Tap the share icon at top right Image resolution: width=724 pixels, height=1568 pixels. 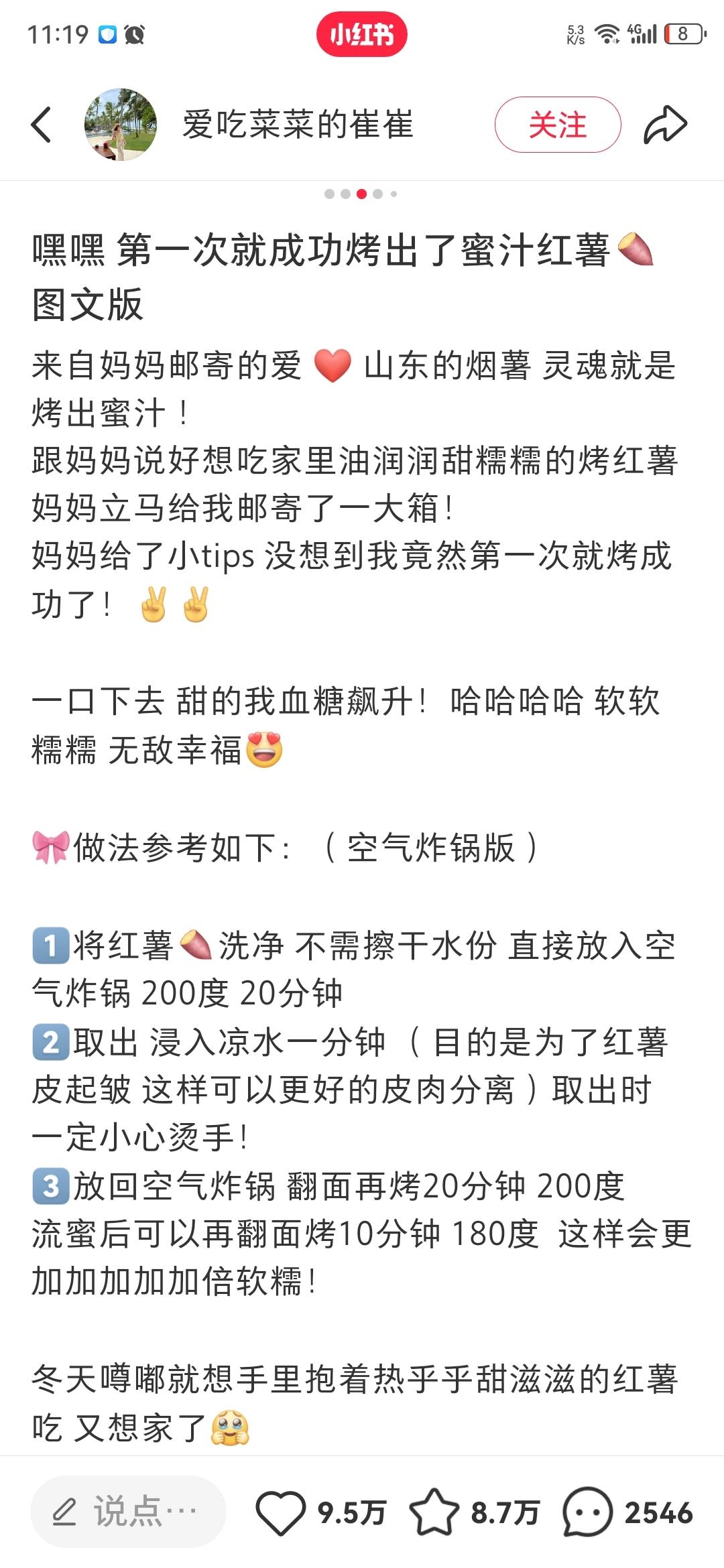tap(667, 124)
